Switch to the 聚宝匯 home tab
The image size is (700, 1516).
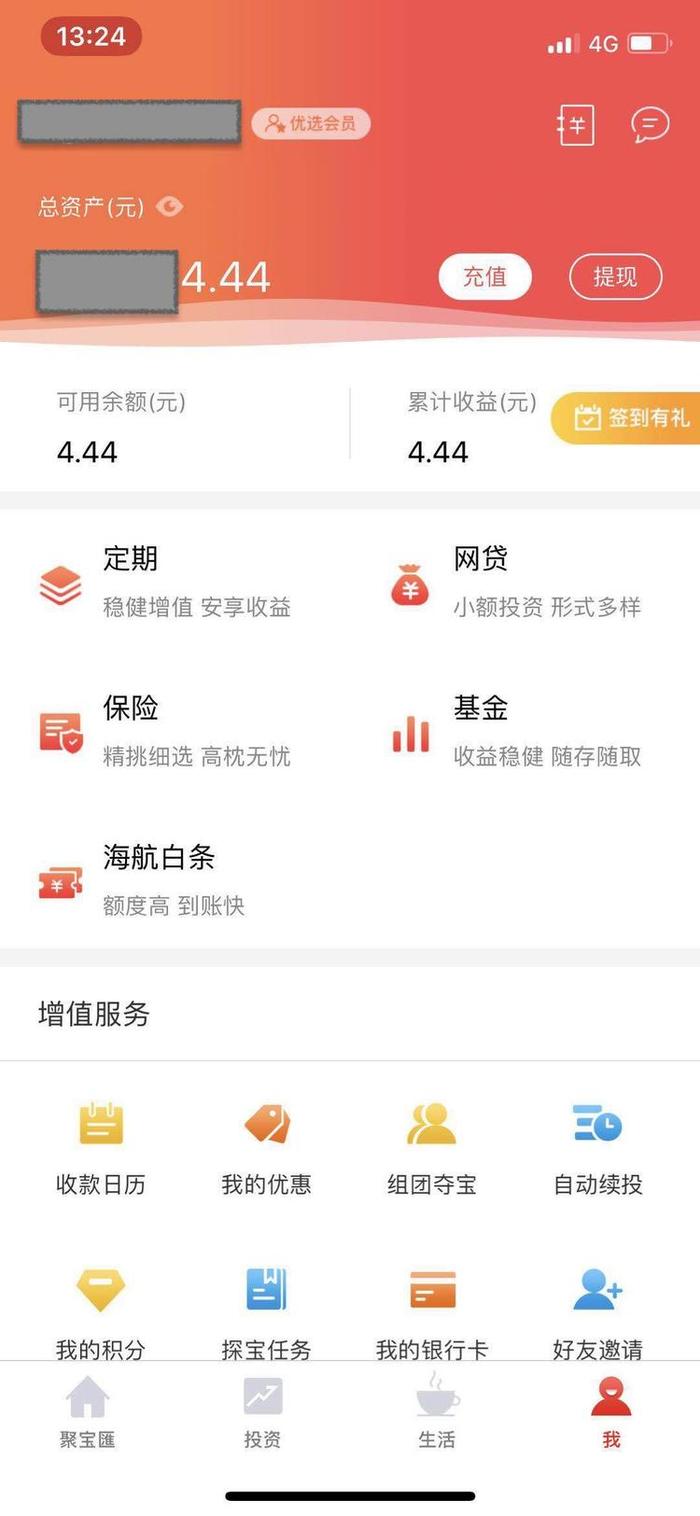coord(87,1412)
